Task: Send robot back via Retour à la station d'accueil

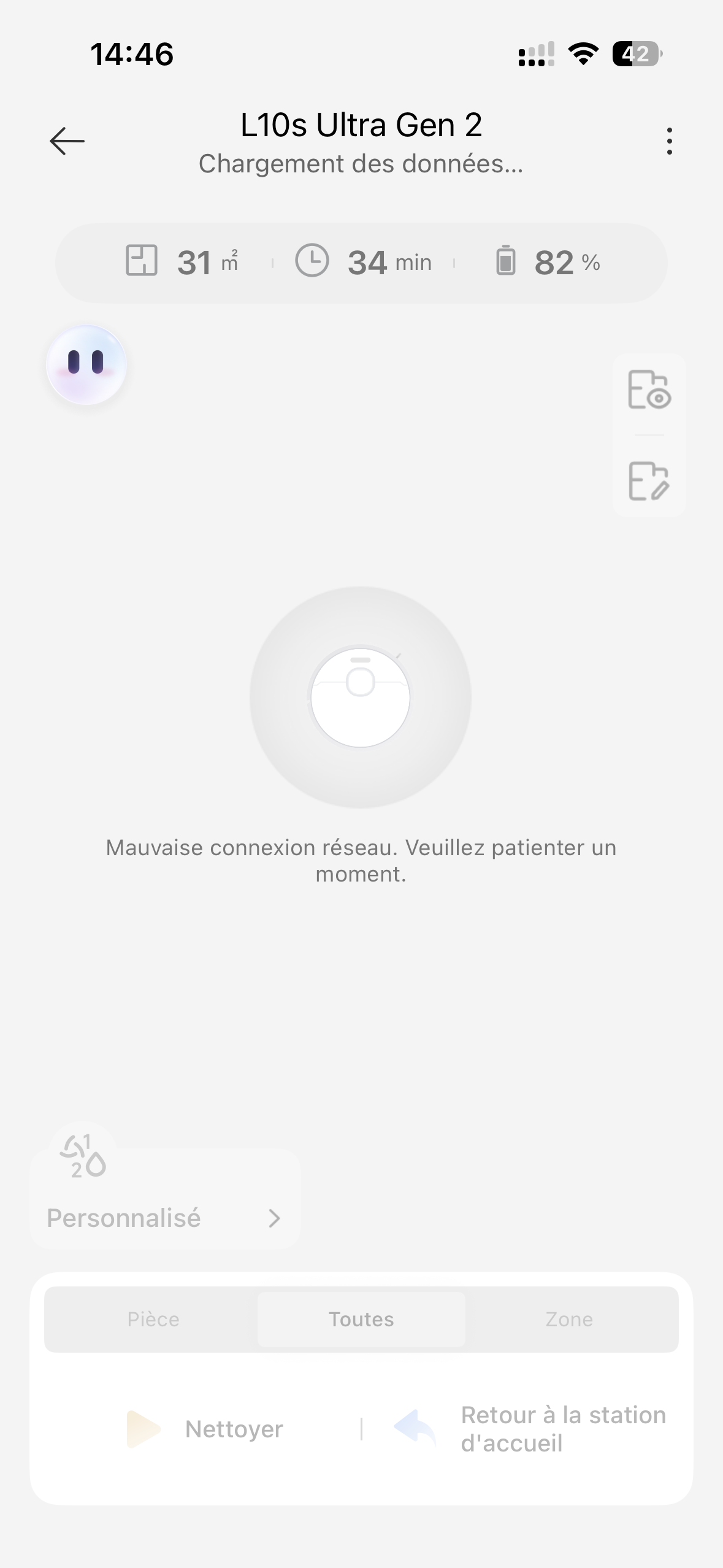Action: point(530,1429)
